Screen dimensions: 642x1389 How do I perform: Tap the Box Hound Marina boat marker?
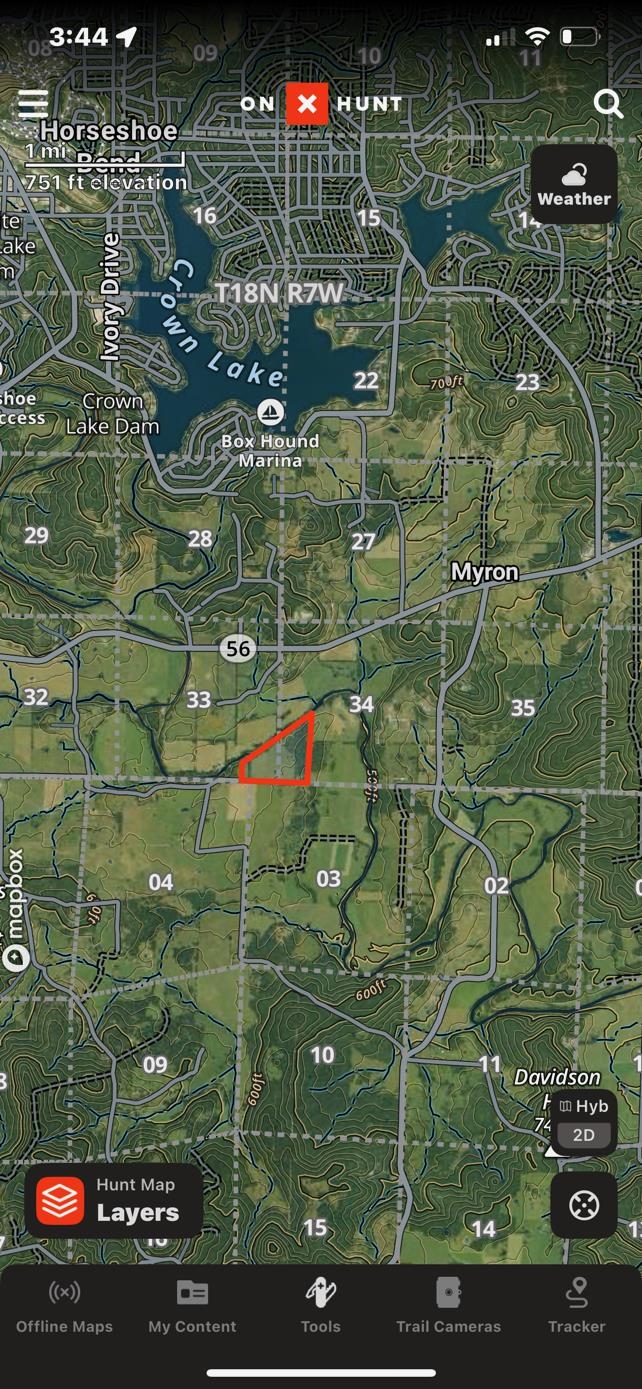pyautogui.click(x=270, y=411)
